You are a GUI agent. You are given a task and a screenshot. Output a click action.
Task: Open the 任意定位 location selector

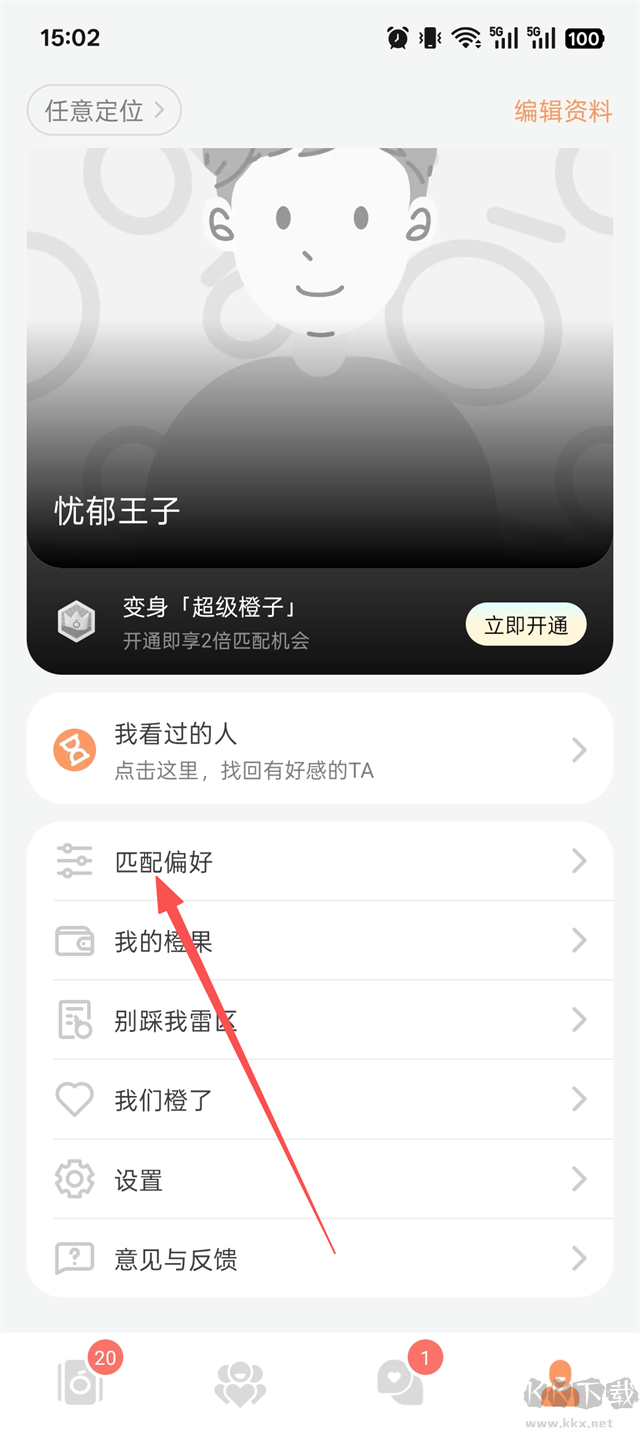tap(104, 111)
